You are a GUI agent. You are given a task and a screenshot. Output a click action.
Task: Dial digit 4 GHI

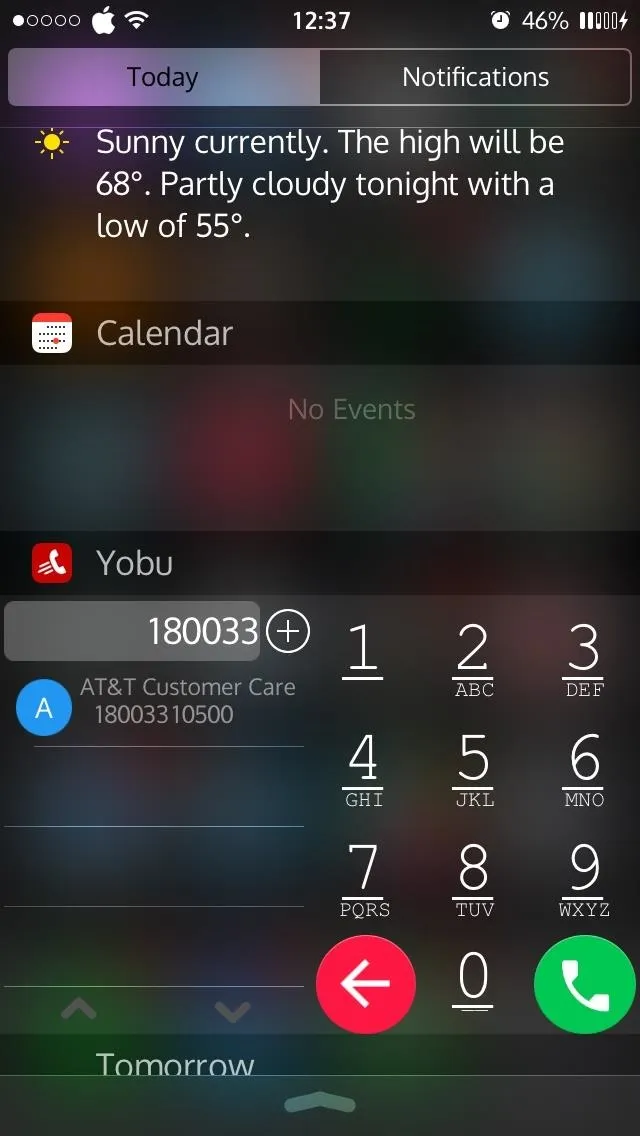362,769
